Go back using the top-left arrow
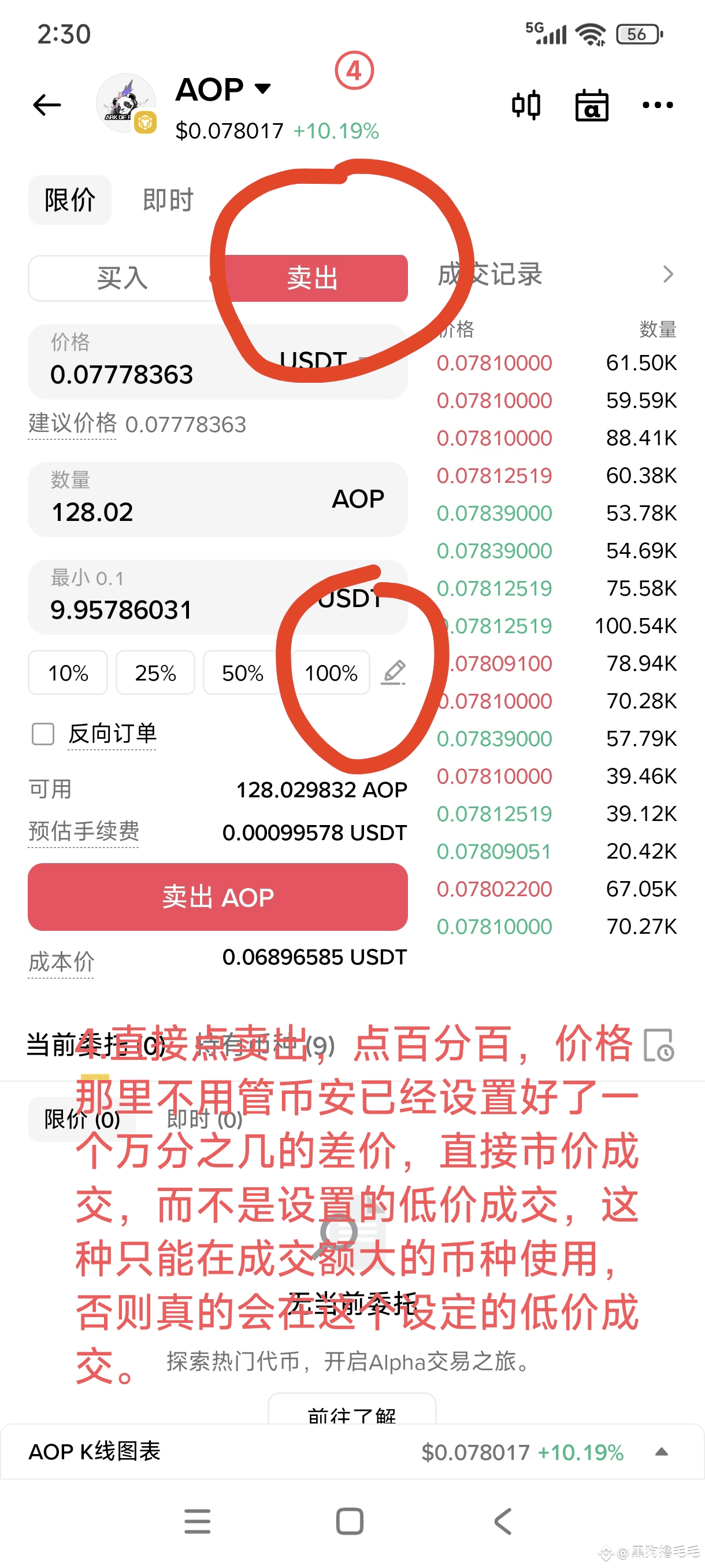Screen dimensions: 705x1568 pyautogui.click(x=47, y=105)
